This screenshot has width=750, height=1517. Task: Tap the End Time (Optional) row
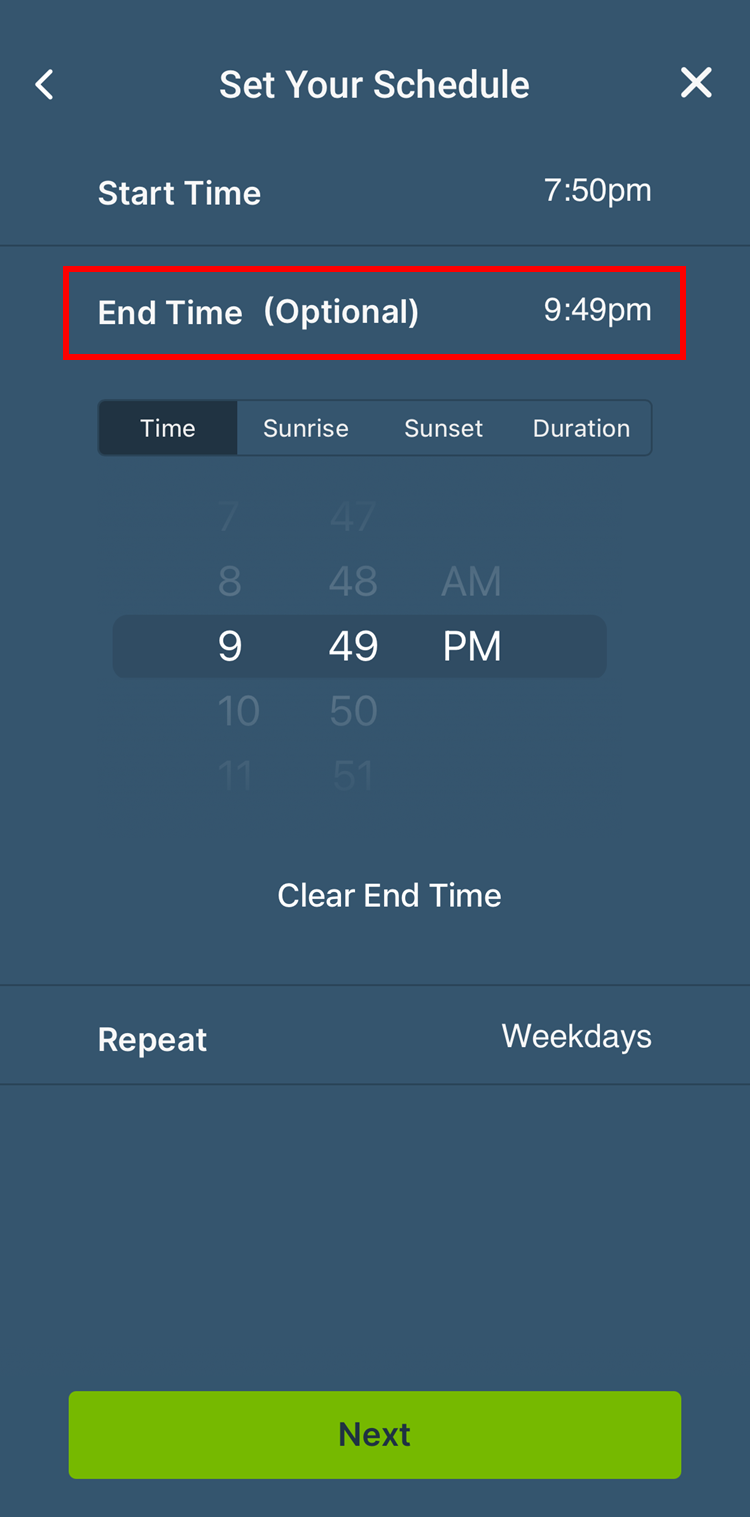point(374,312)
